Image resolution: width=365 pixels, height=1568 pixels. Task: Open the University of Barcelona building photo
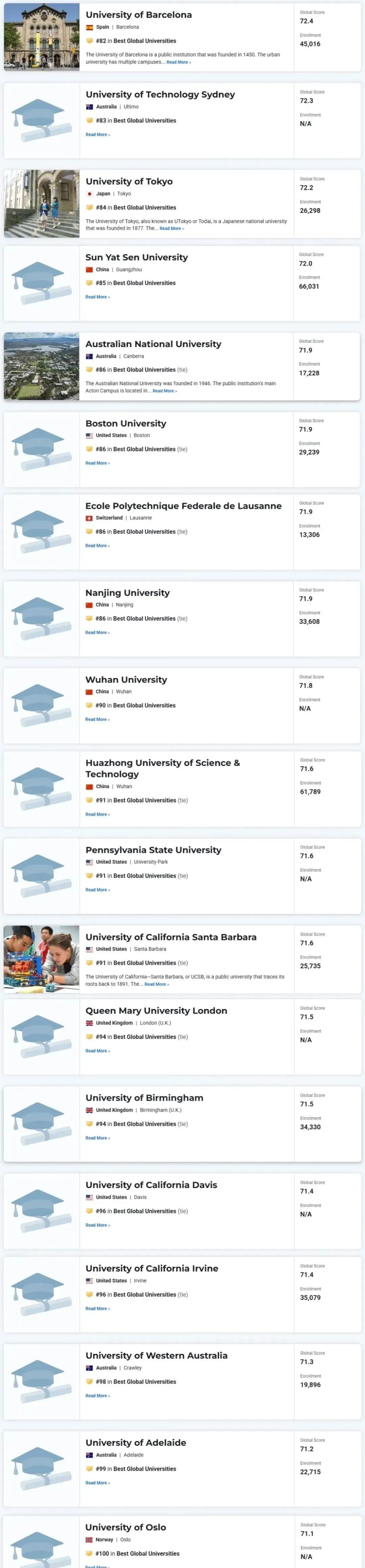(x=42, y=37)
